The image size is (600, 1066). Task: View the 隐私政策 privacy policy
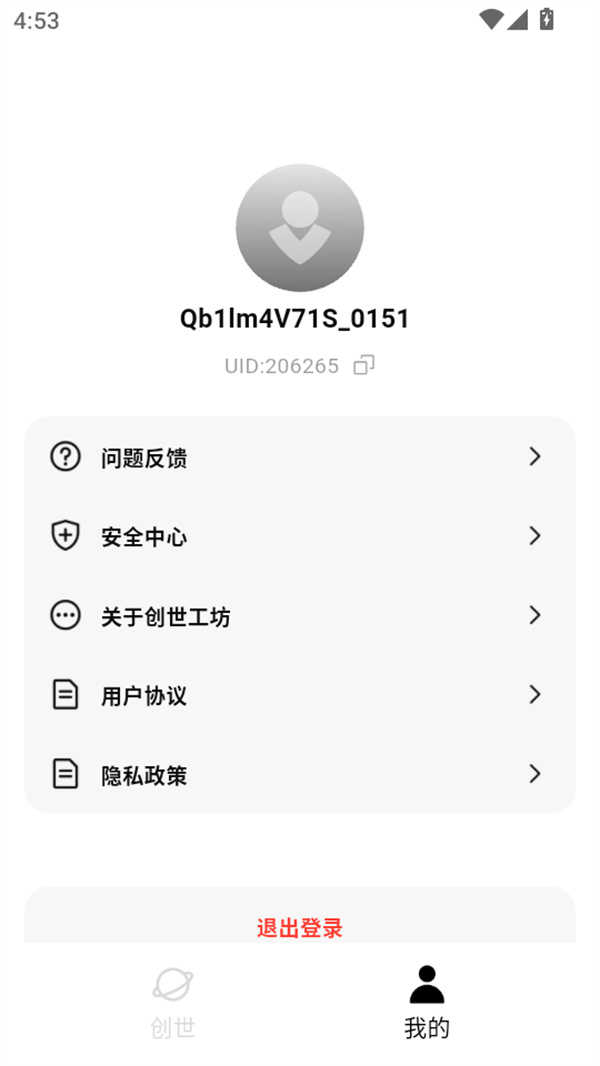tap(299, 774)
